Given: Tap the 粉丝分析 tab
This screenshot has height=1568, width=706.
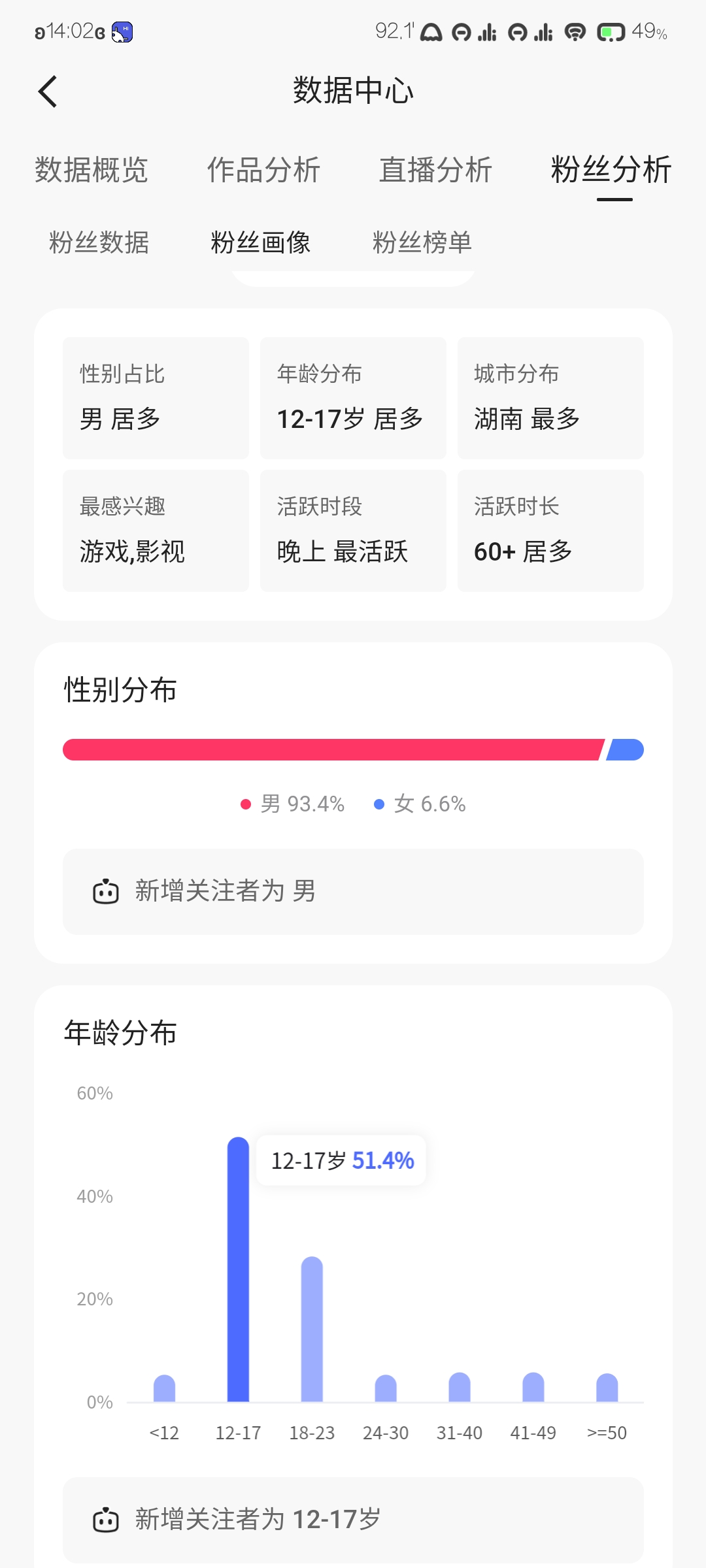Looking at the screenshot, I should point(611,170).
